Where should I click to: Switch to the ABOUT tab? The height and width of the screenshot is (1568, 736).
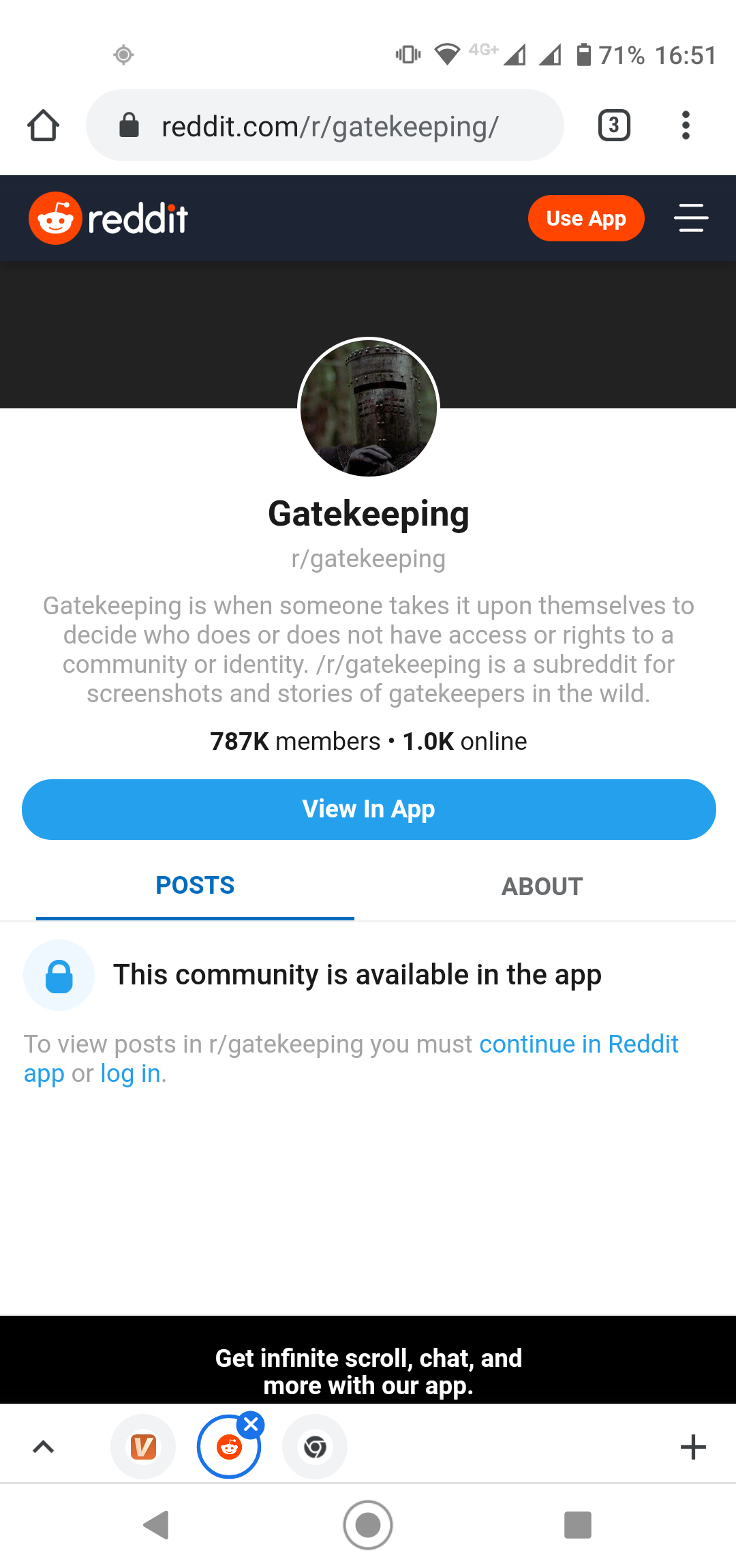tap(542, 886)
